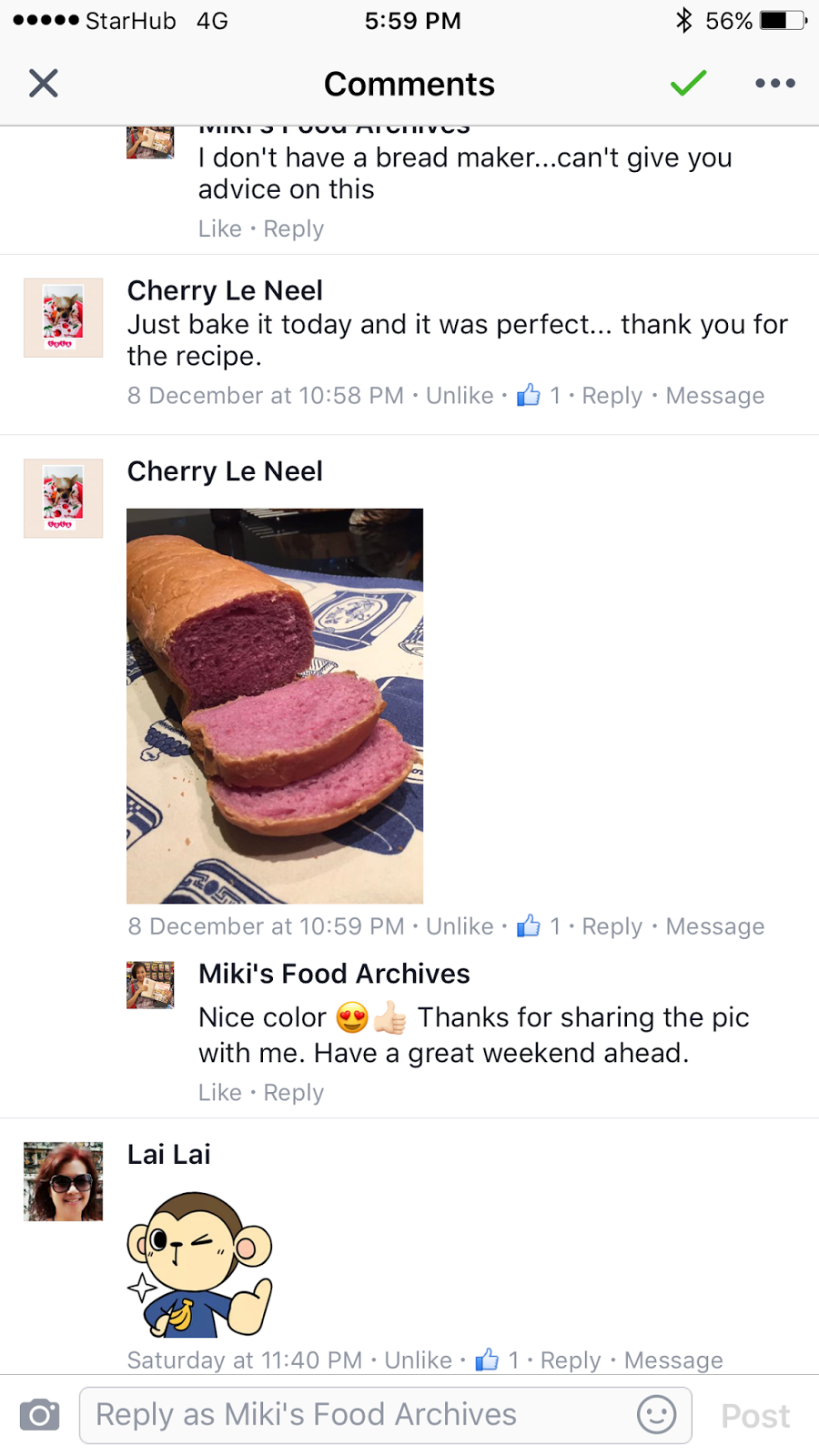Open the emoji sticker picker
This screenshot has height=1456, width=819.
(656, 1415)
